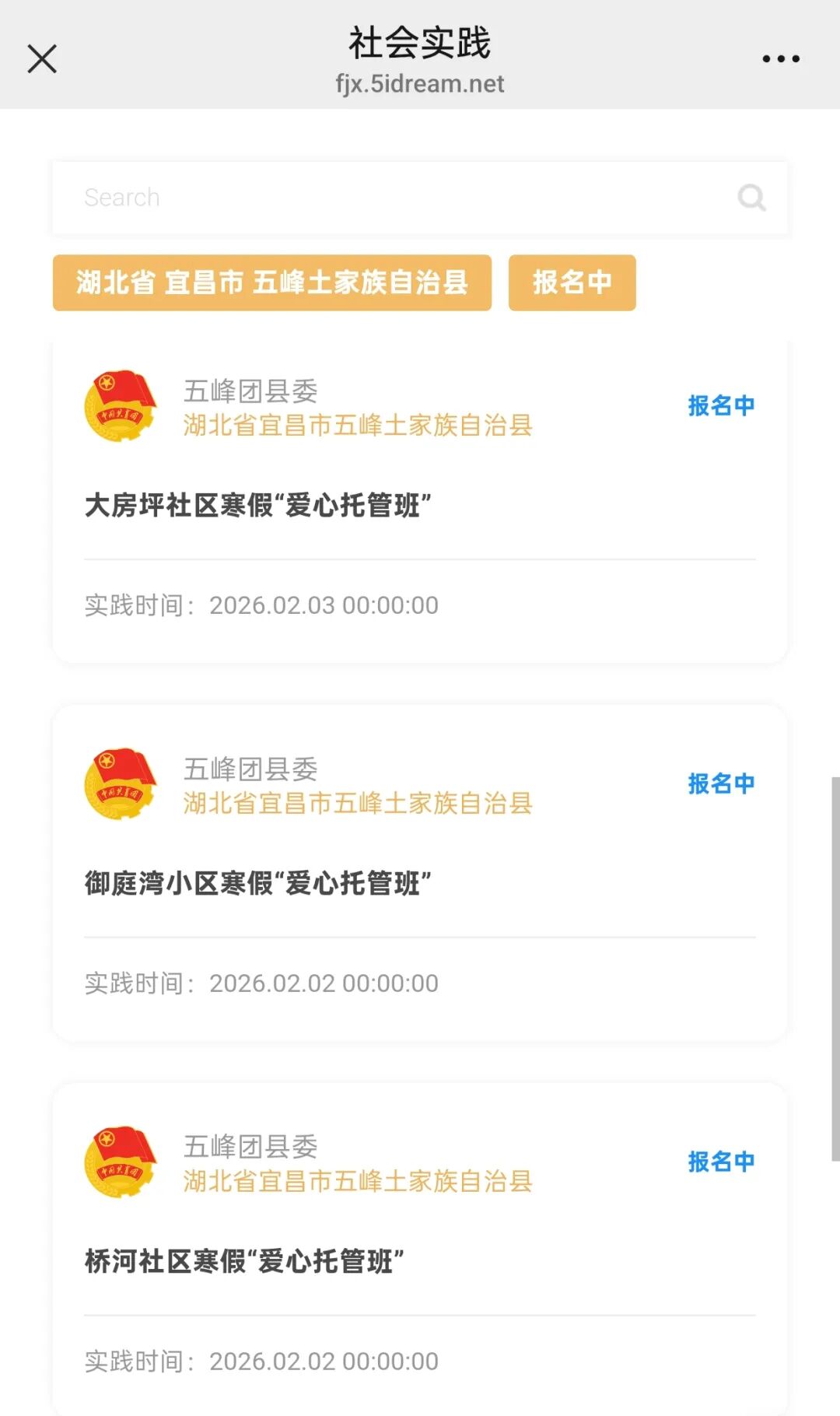Click the 社会实践 page title
The width and height of the screenshot is (840, 1416).
pyautogui.click(x=420, y=43)
